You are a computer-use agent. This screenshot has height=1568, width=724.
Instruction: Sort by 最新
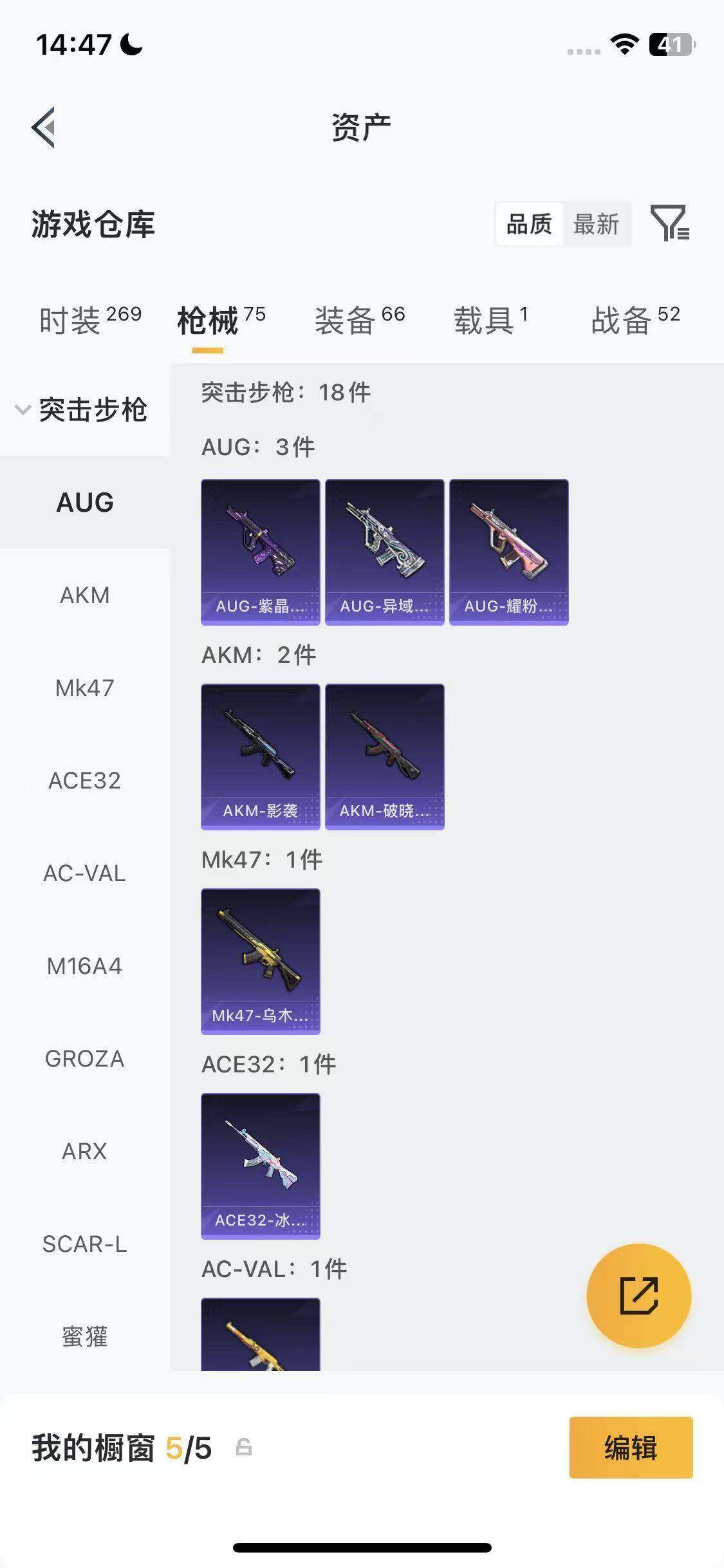click(596, 225)
